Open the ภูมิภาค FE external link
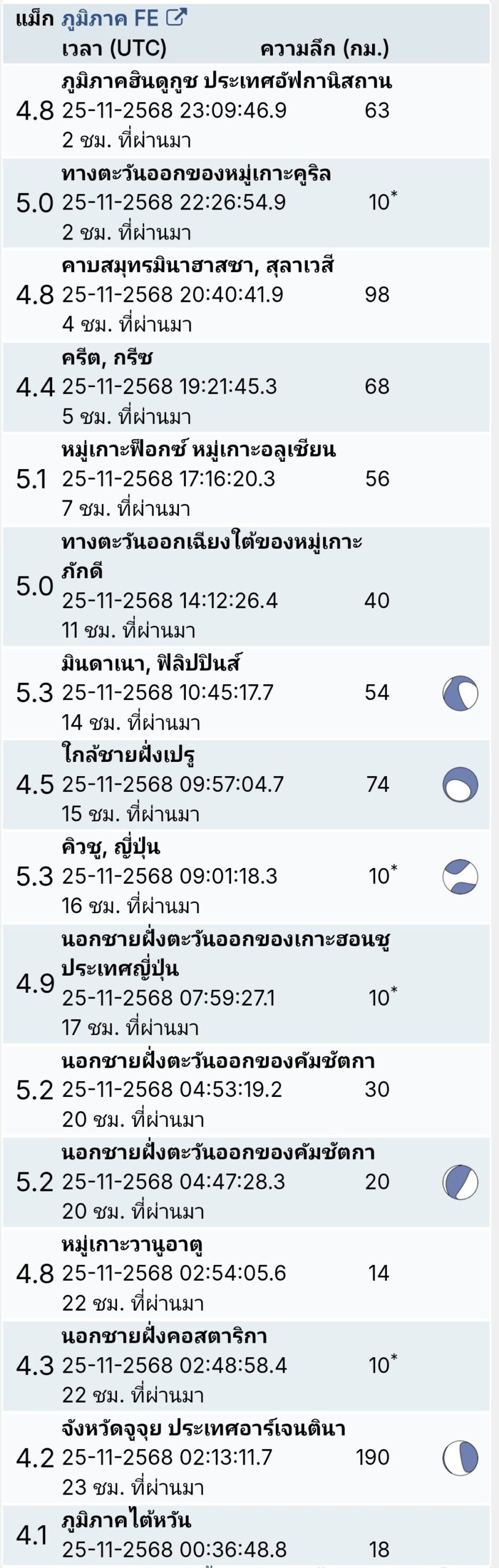The height and width of the screenshot is (1568, 499). (124, 18)
